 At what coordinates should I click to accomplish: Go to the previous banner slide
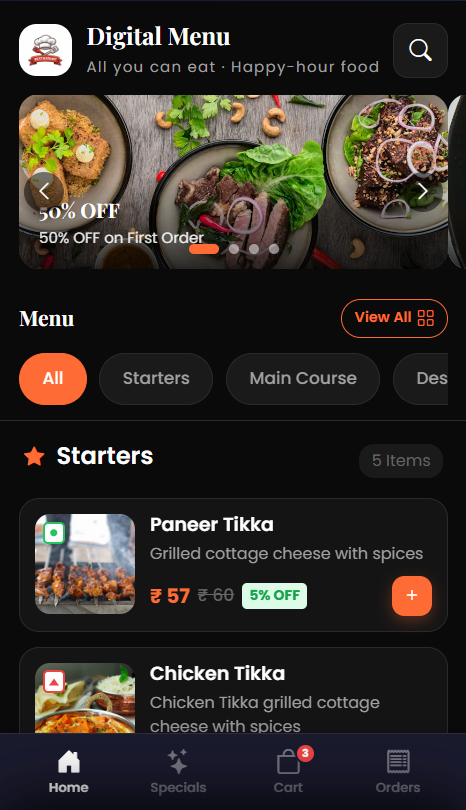pos(44,192)
